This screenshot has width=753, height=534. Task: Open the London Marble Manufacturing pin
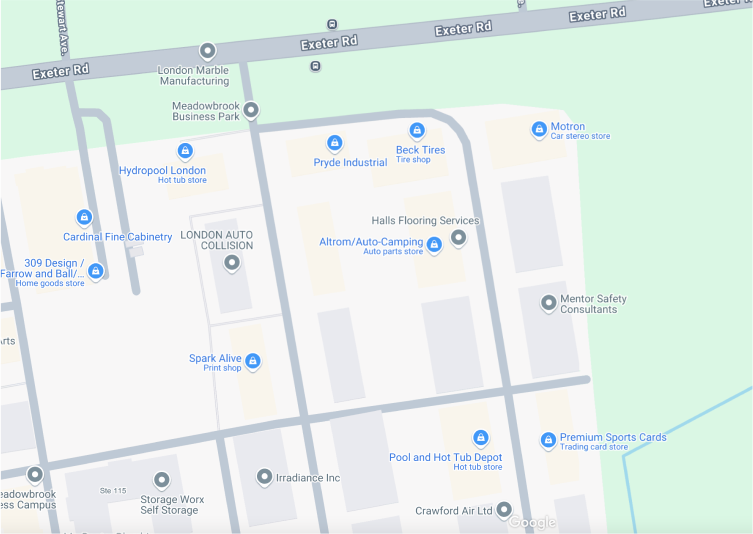pos(208,50)
